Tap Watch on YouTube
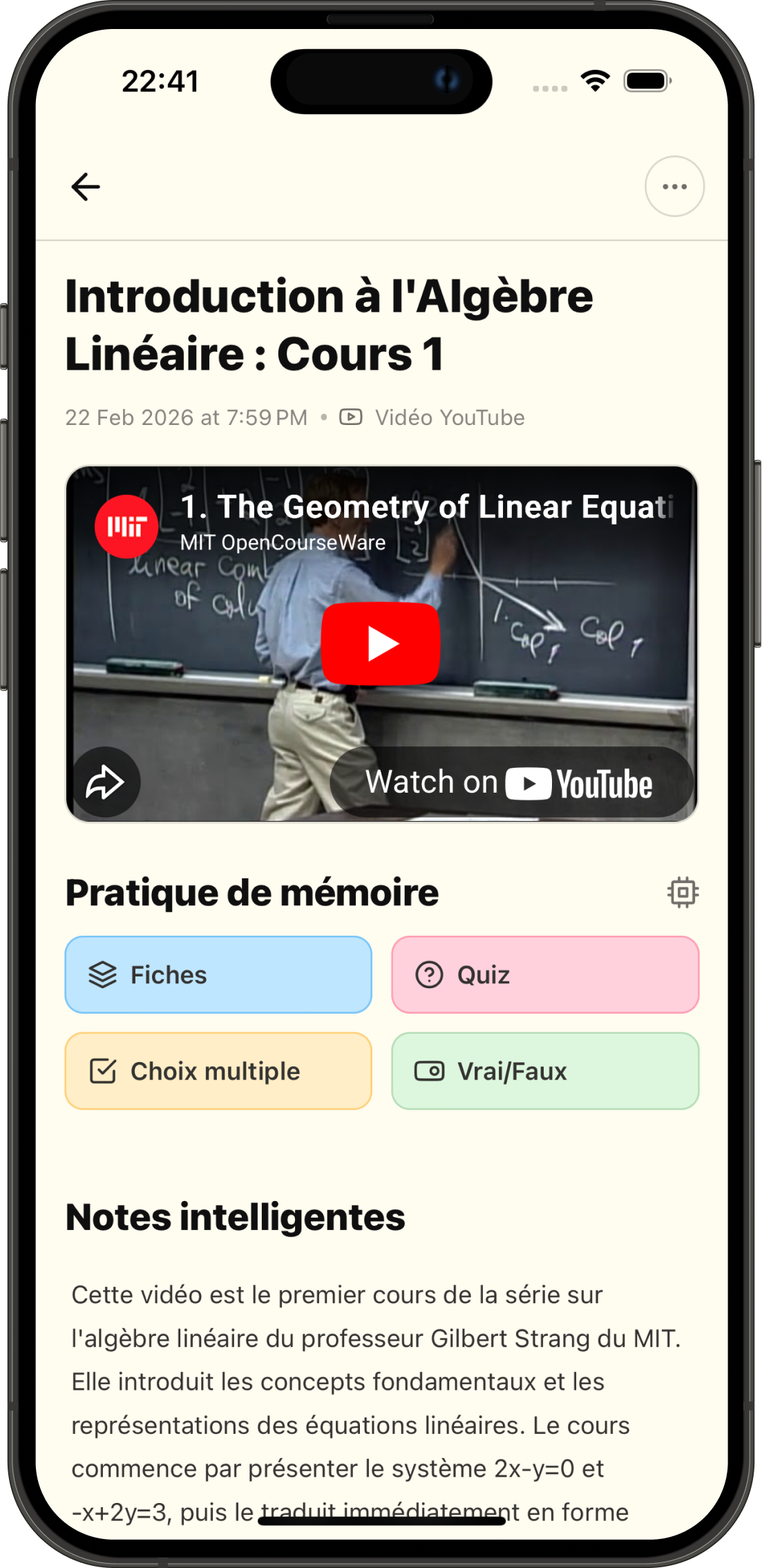 (511, 783)
